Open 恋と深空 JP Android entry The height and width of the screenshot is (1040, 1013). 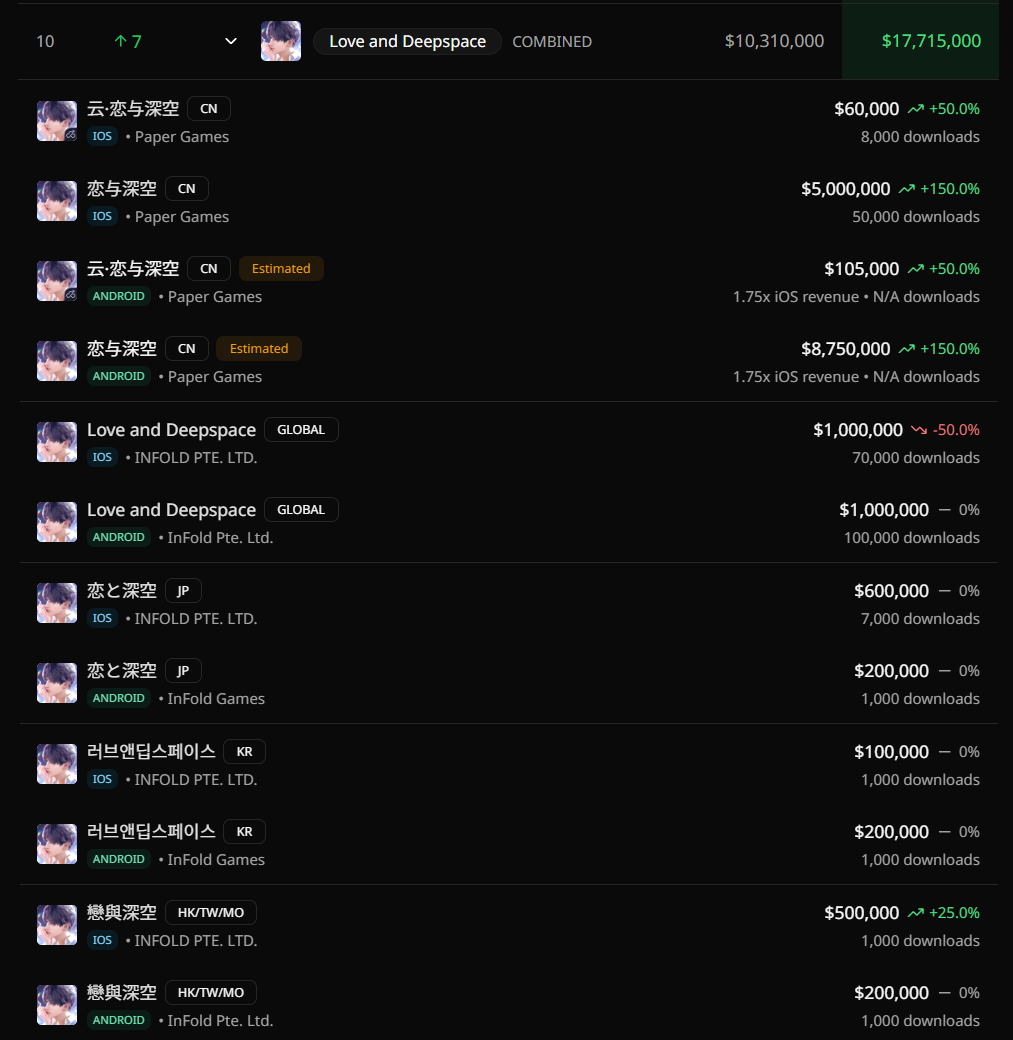(508, 684)
